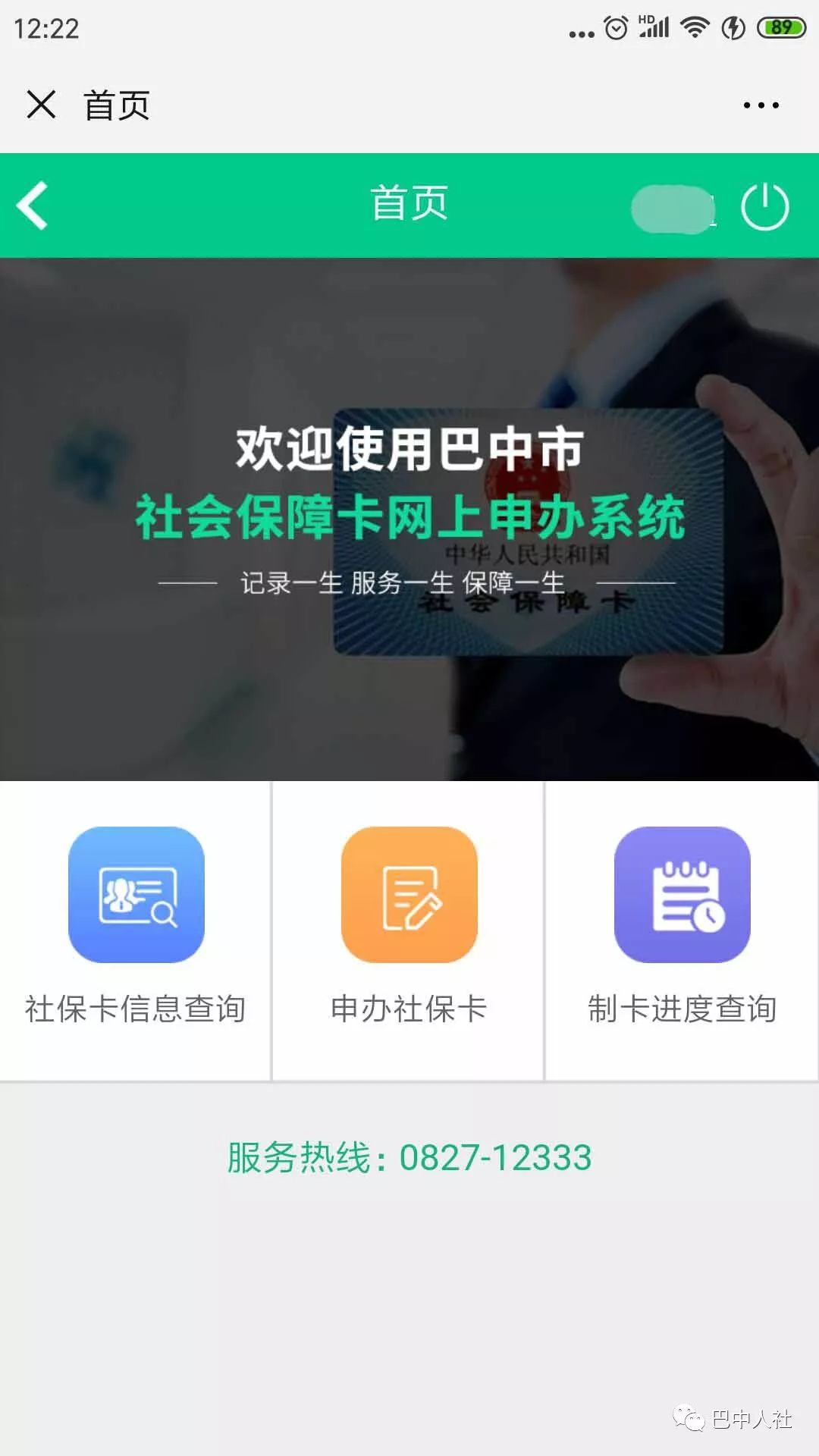The width and height of the screenshot is (819, 1456).
Task: Open 社保卡信息查询
Action: [x=136, y=930]
